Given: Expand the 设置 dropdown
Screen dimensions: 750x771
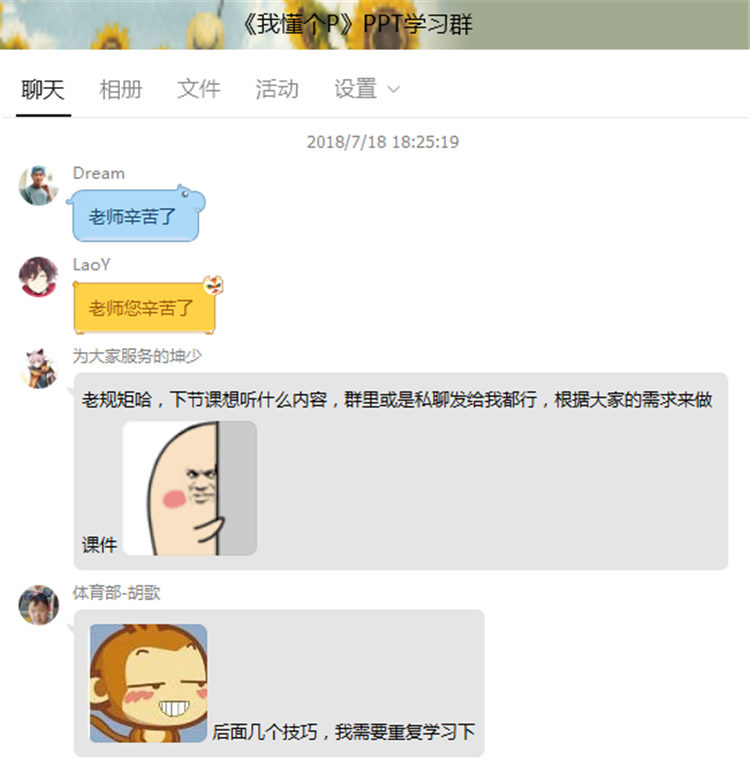Looking at the screenshot, I should click(x=366, y=89).
